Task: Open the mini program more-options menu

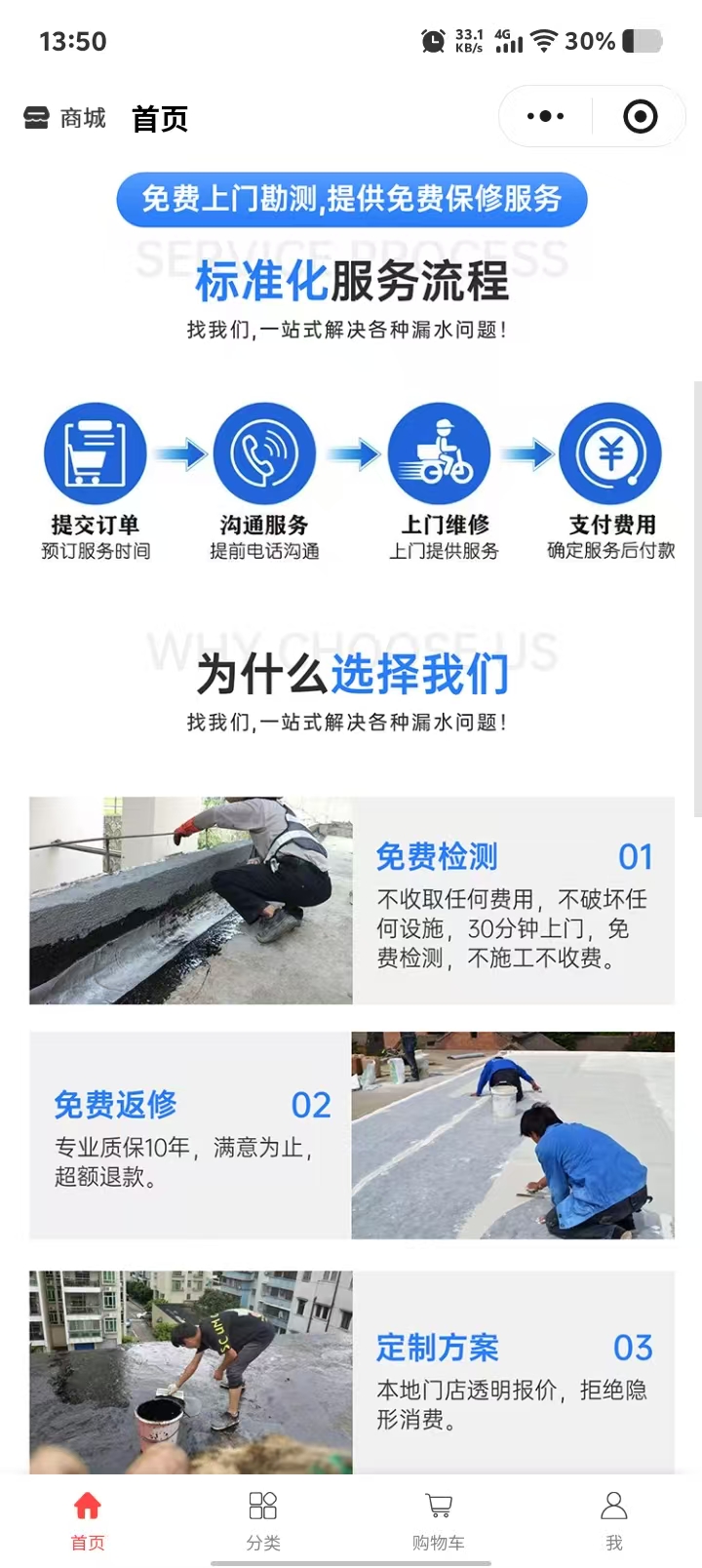Action: point(545,117)
